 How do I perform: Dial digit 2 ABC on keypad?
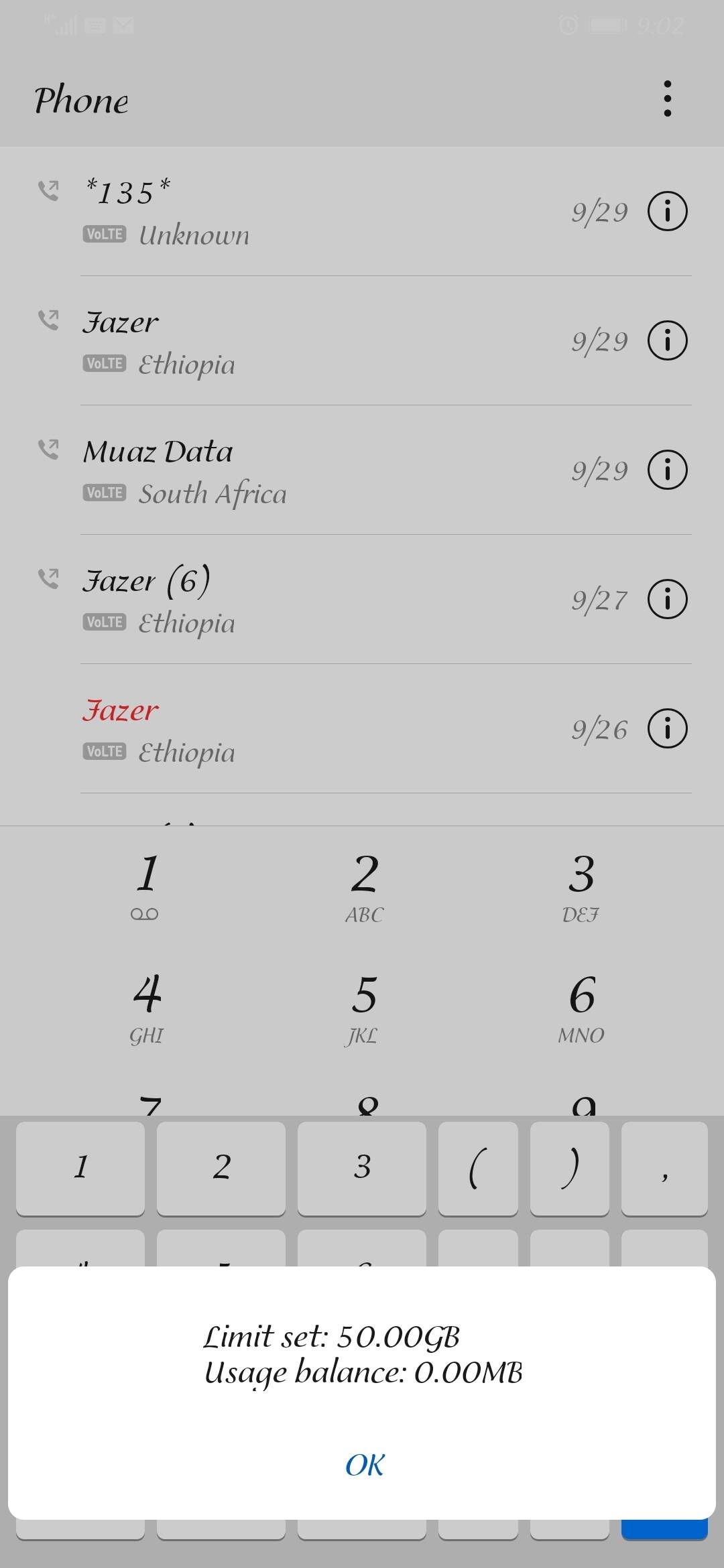click(x=365, y=886)
